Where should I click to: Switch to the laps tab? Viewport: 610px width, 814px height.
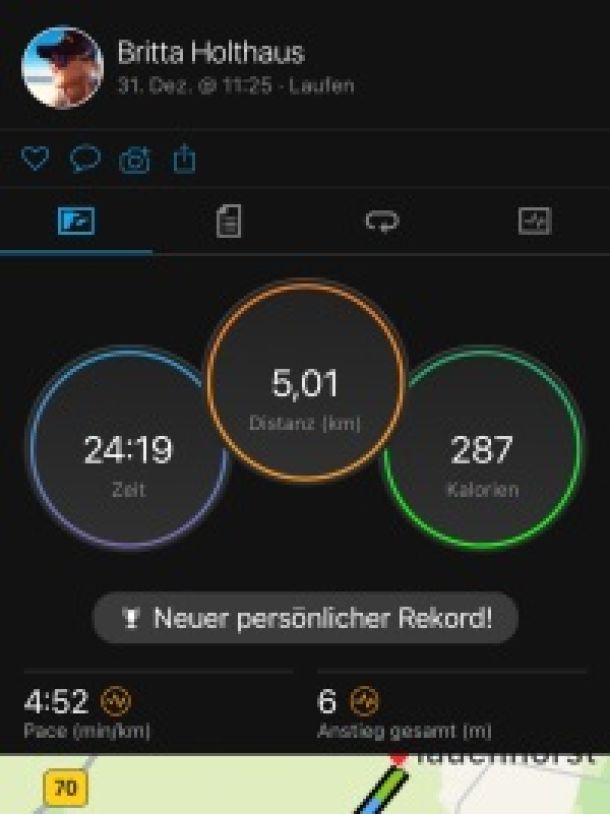coord(382,221)
